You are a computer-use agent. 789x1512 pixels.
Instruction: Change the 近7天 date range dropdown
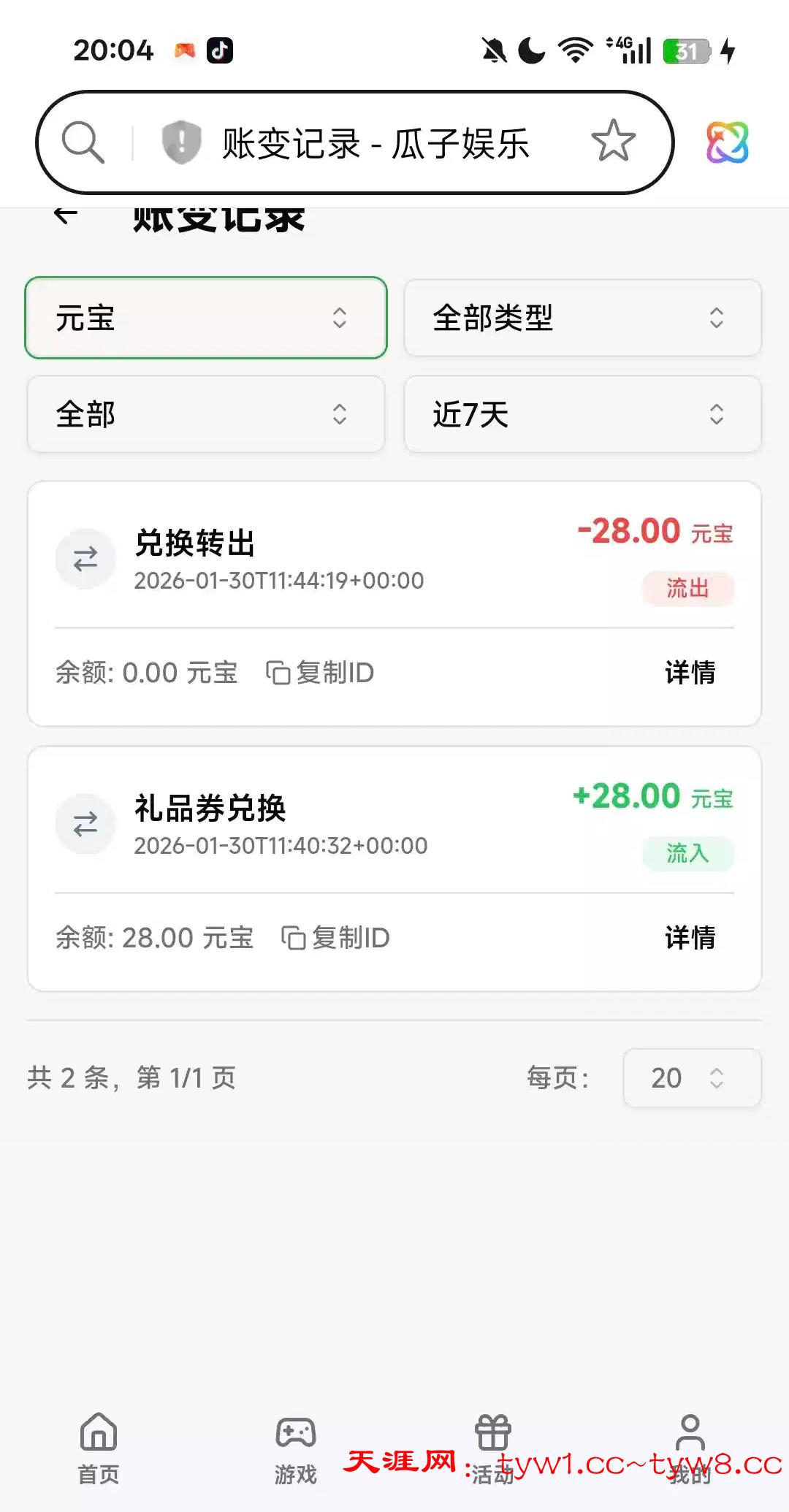click(582, 414)
